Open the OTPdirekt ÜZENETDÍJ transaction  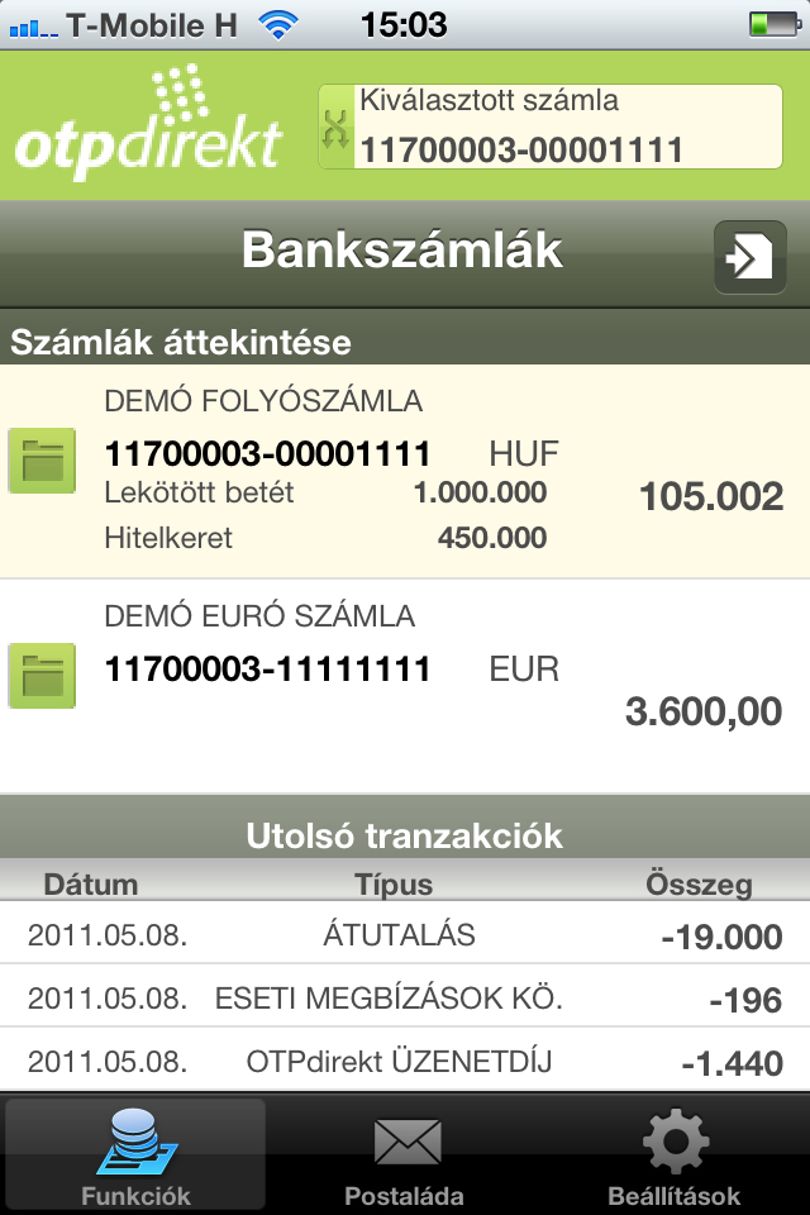405,1059
